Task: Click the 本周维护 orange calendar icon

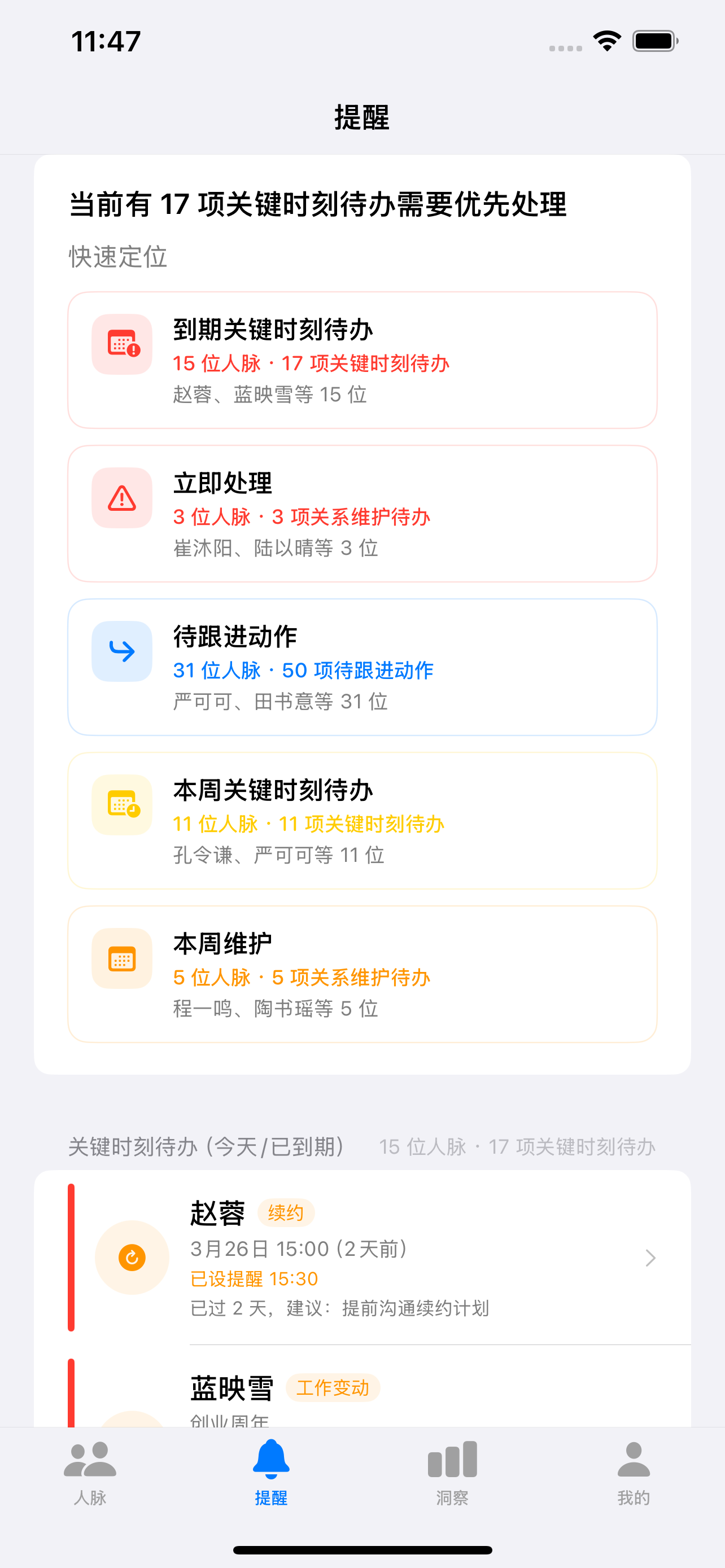Action: 122,957
